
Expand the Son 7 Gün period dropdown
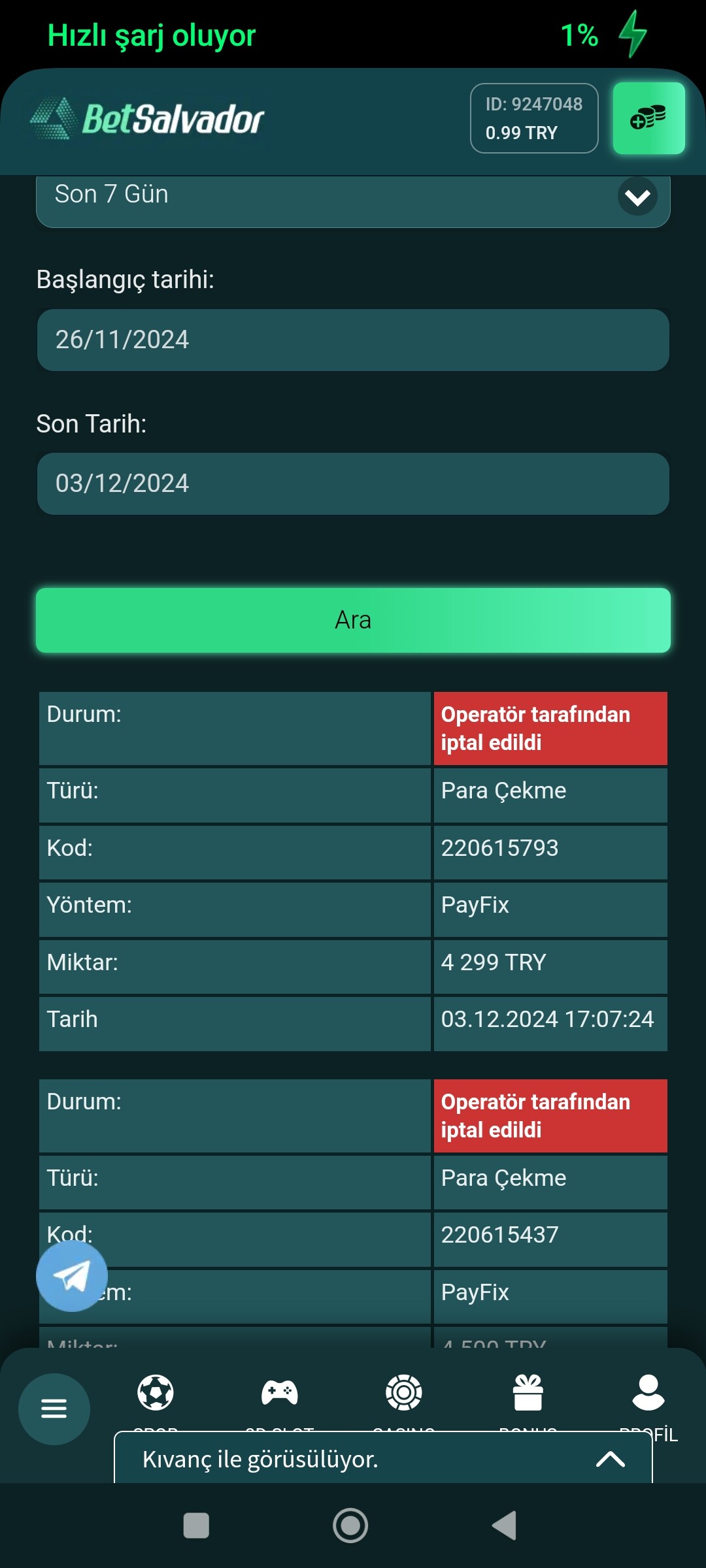point(353,196)
